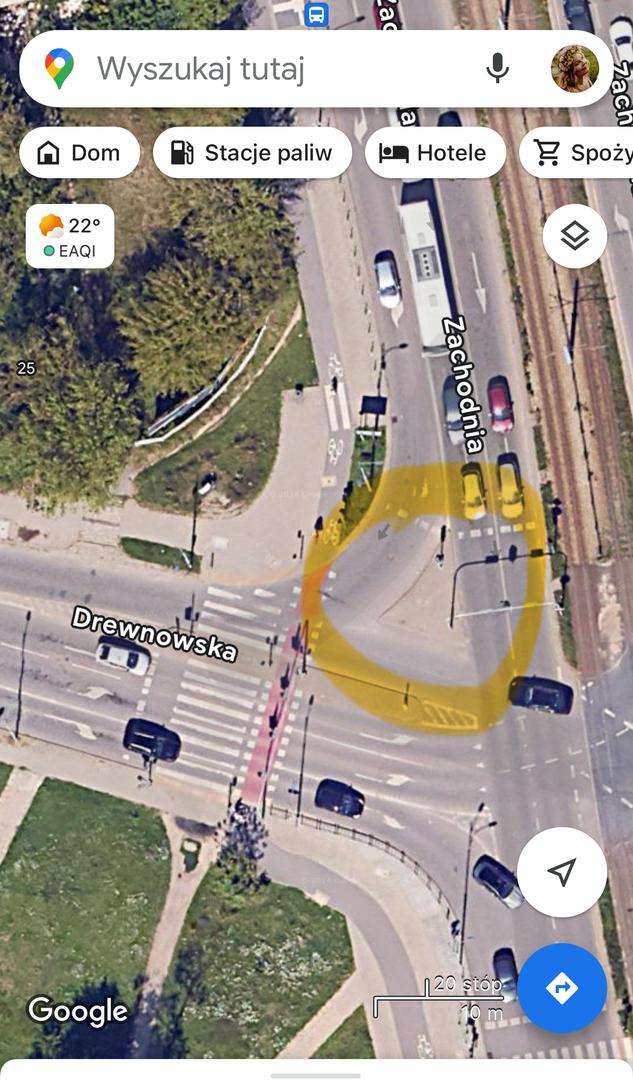This screenshot has width=633, height=1080.
Task: Show Hotele nearby
Action: click(x=435, y=153)
